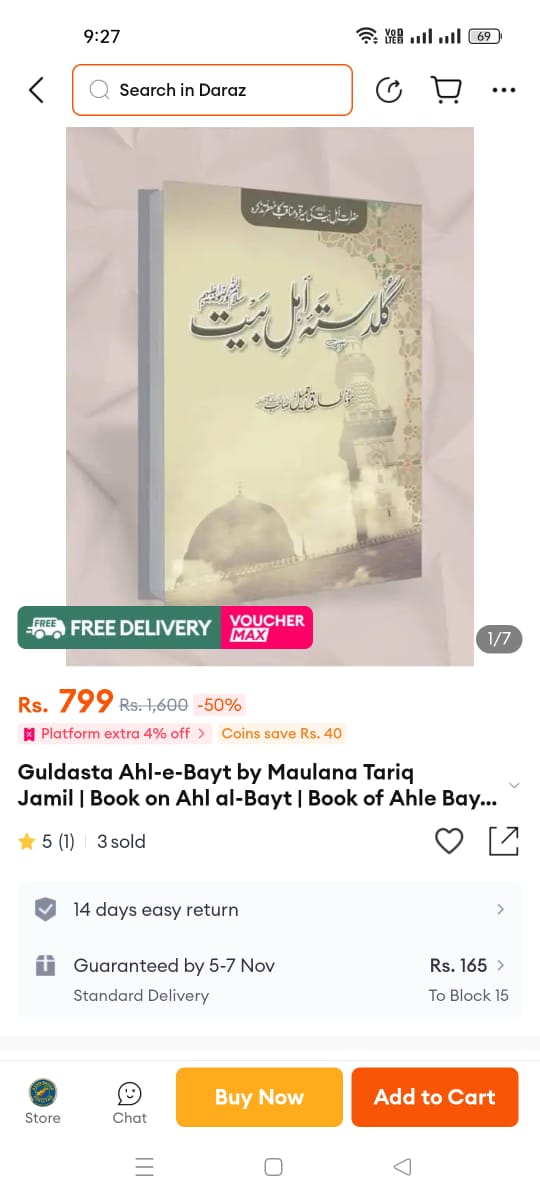Open the Platform extra 4% off offer
The image size is (540, 1200).
point(114,733)
